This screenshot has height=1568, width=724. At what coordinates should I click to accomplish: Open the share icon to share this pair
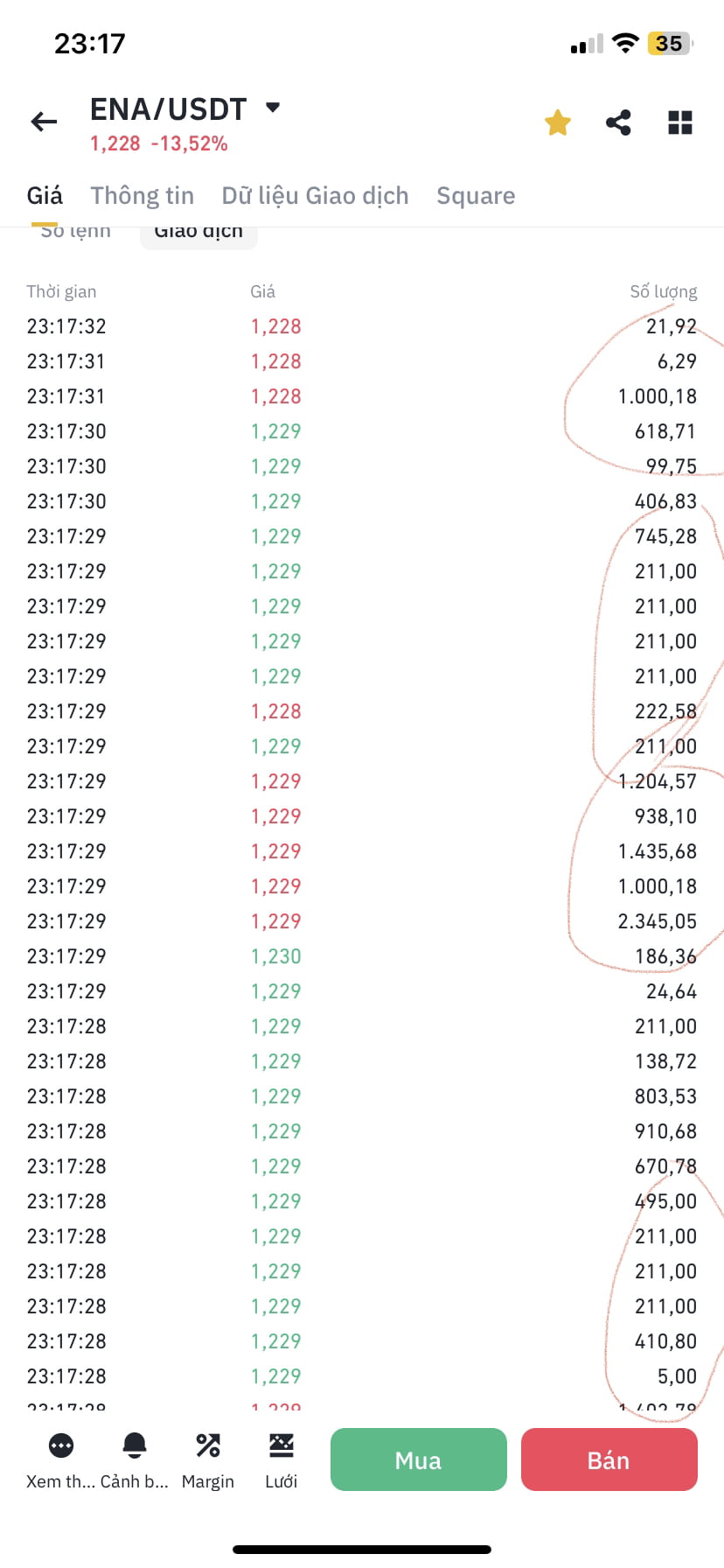pos(618,122)
